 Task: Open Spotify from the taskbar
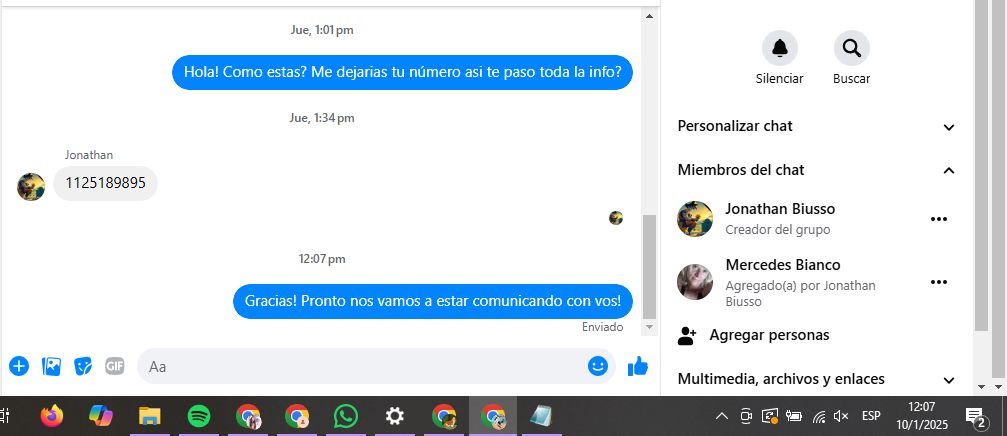point(199,416)
